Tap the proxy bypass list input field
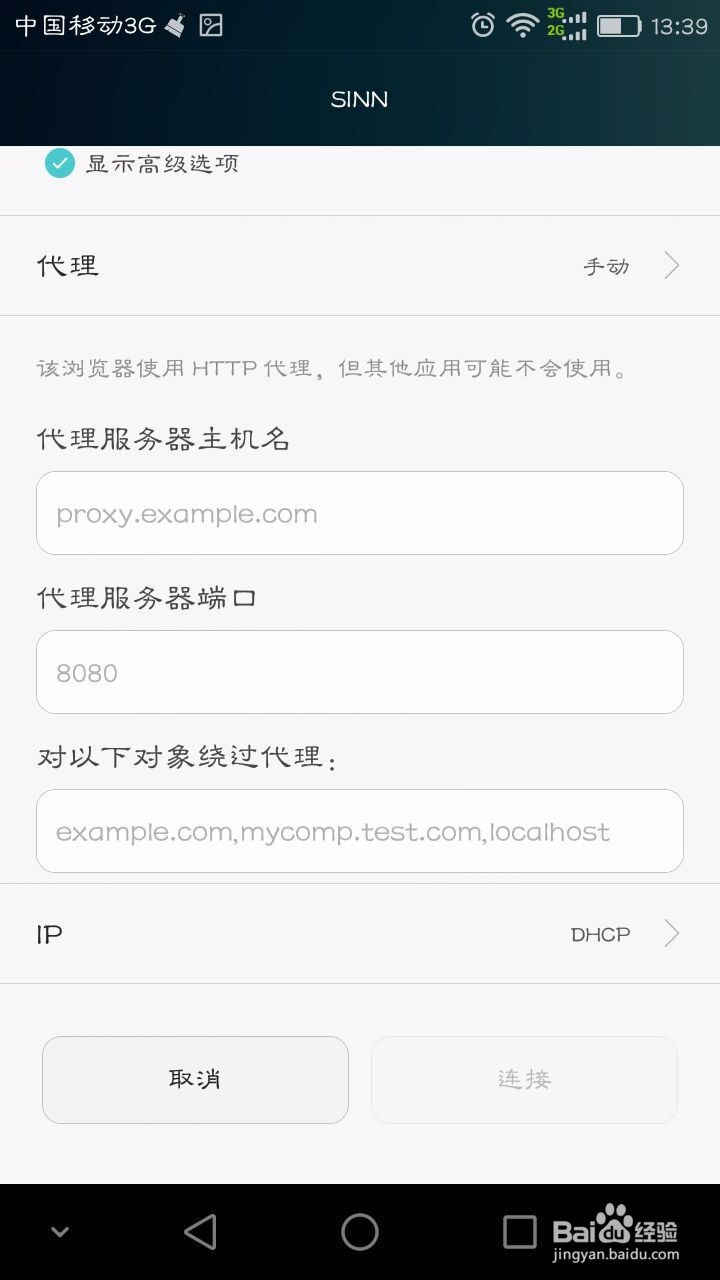Viewport: 720px width, 1280px height. pyautogui.click(x=360, y=831)
